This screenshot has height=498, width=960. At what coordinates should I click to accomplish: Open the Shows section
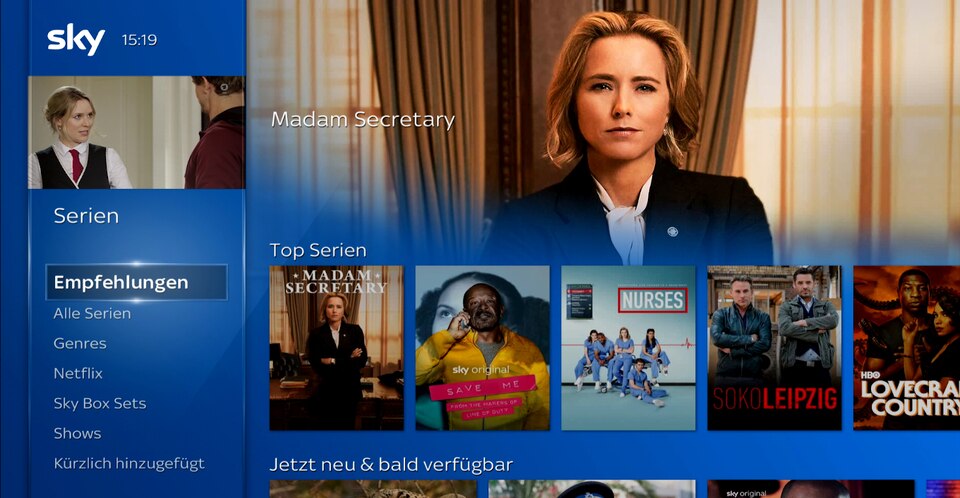[77, 433]
